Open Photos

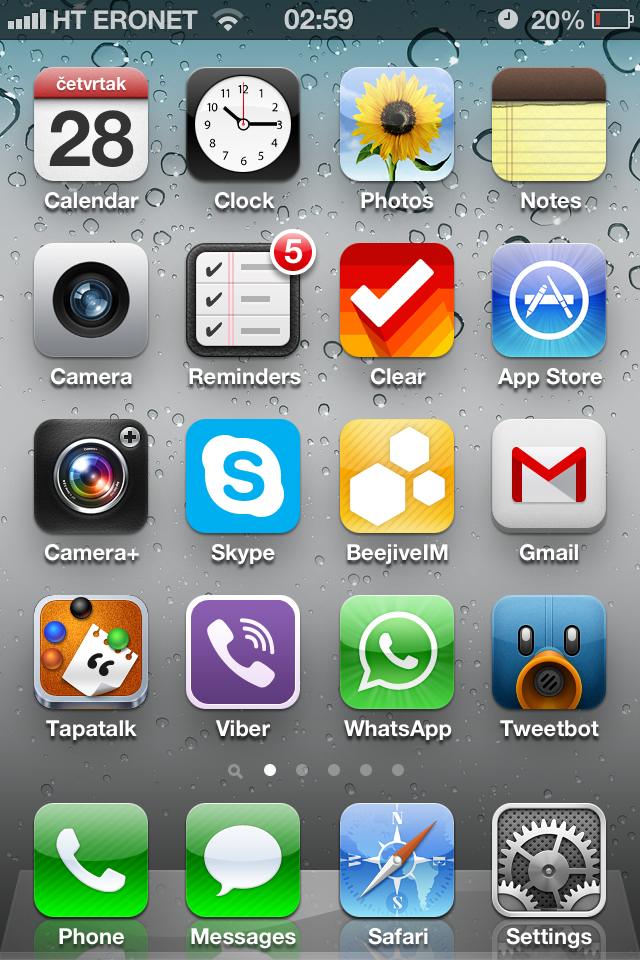pos(397,124)
